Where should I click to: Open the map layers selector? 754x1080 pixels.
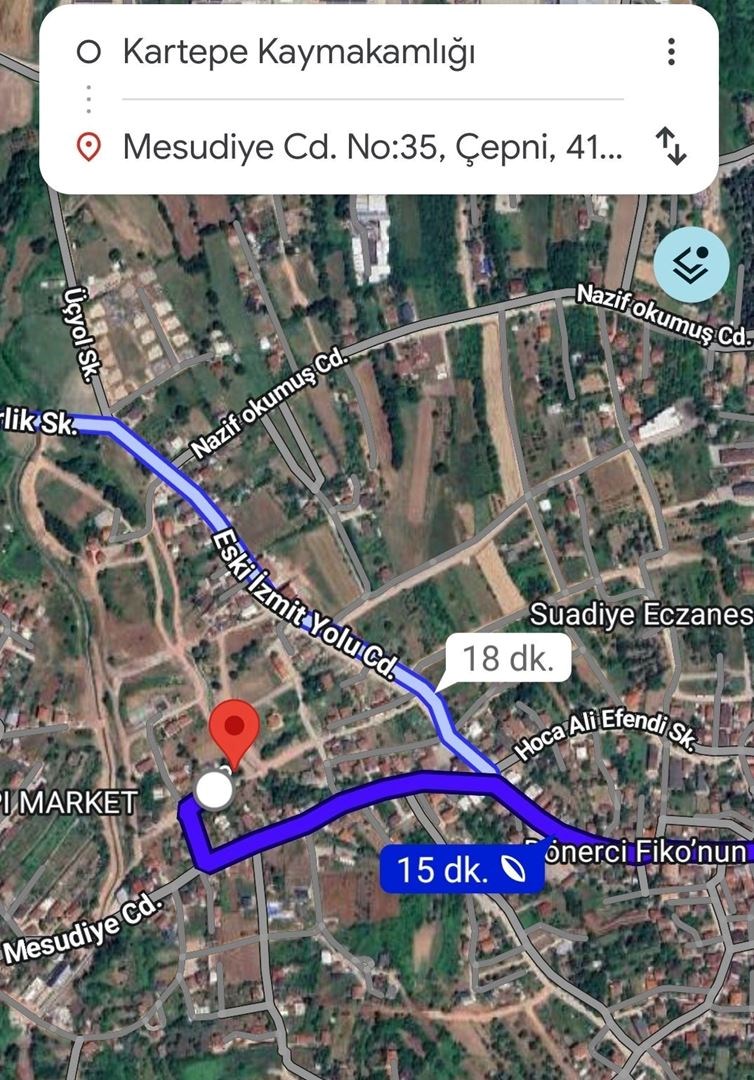[x=691, y=264]
